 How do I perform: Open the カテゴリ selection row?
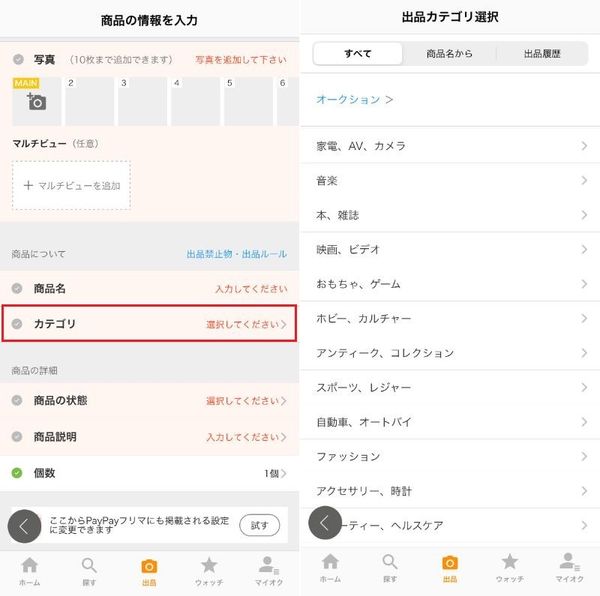[150, 324]
